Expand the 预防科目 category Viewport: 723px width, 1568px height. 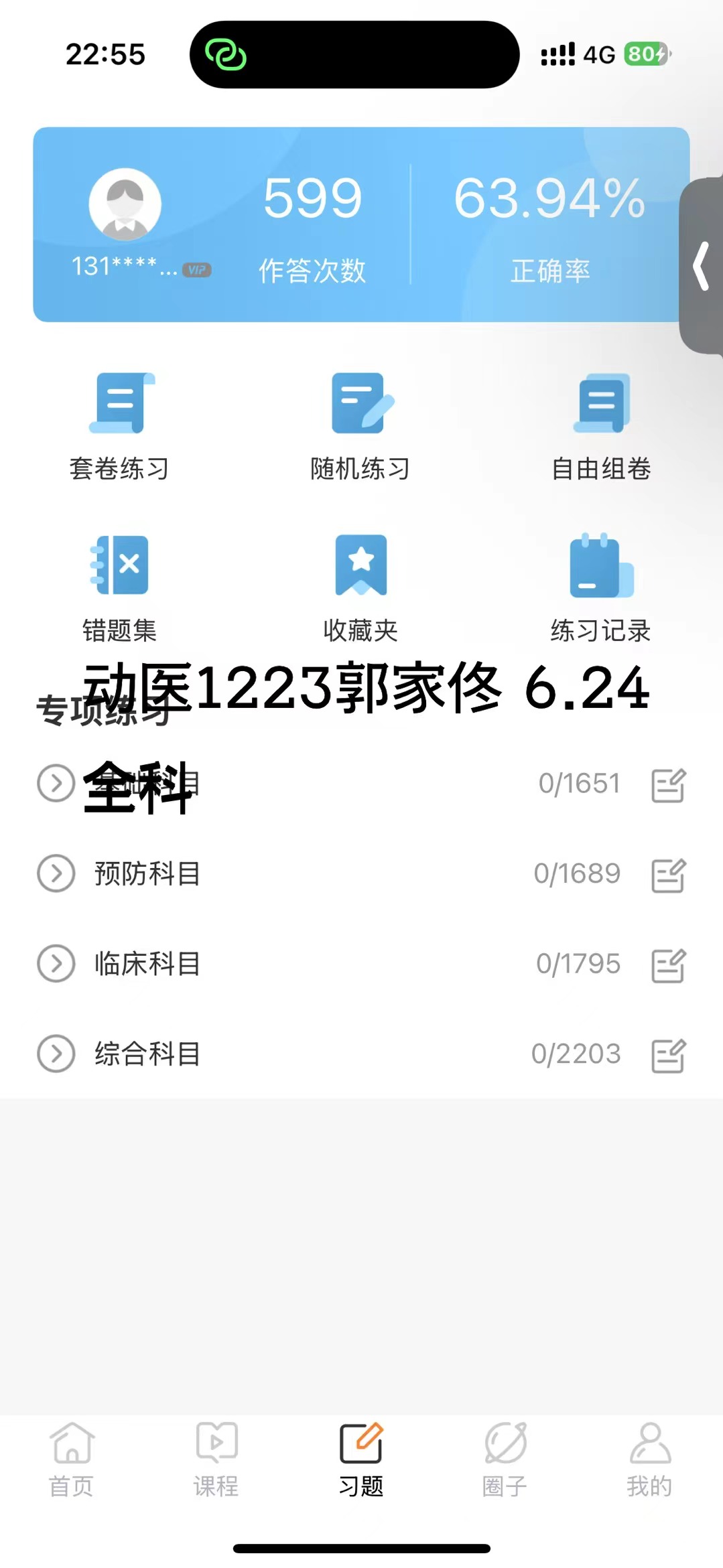[x=56, y=873]
